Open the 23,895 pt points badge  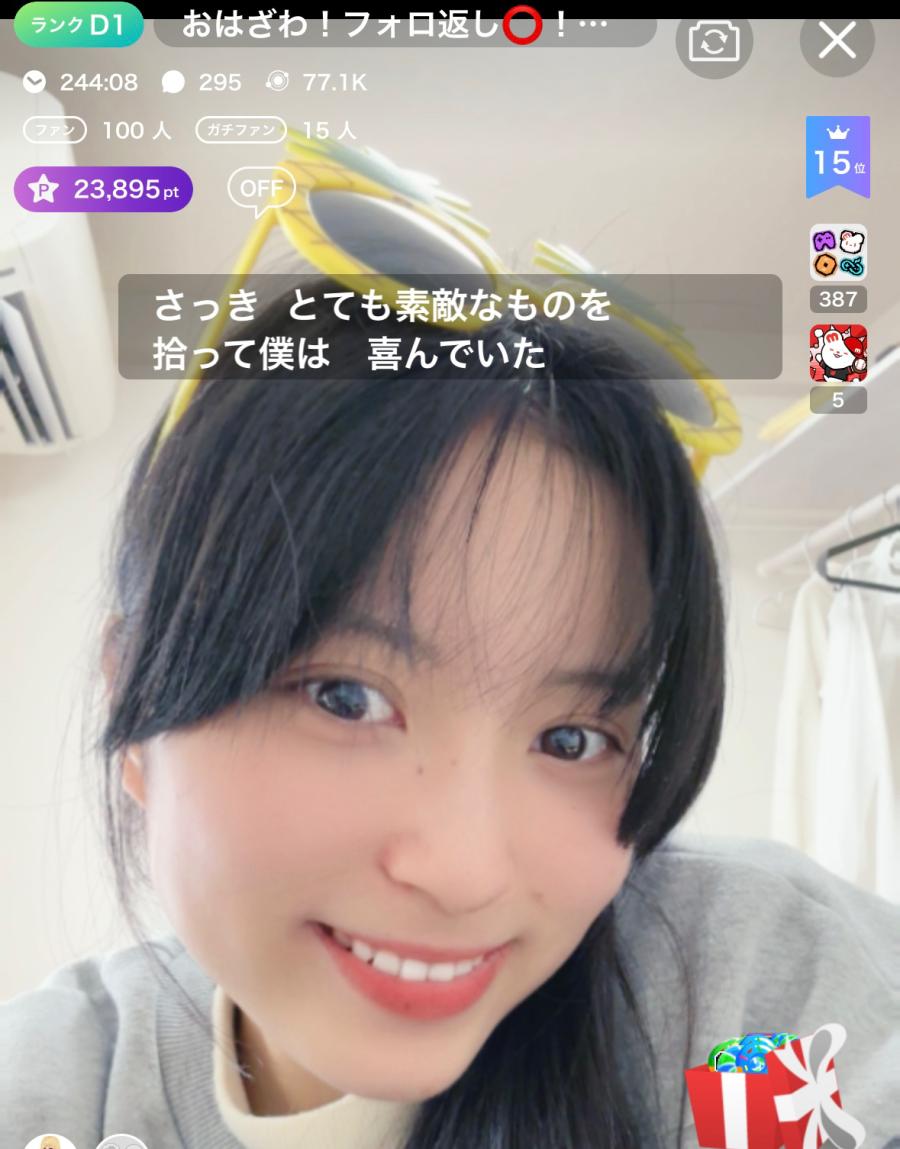[103, 189]
